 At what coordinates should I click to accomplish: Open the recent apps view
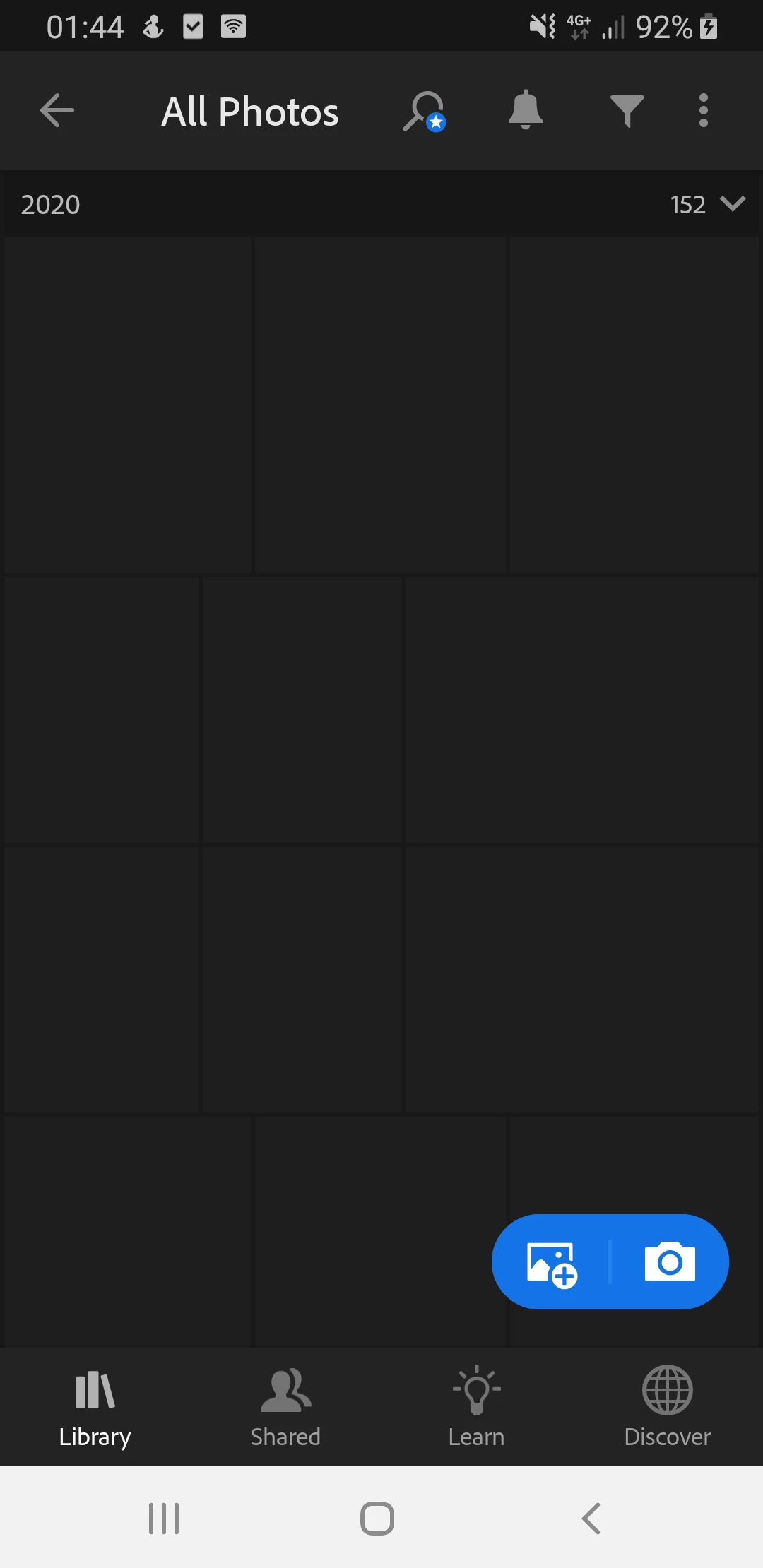tap(164, 1518)
